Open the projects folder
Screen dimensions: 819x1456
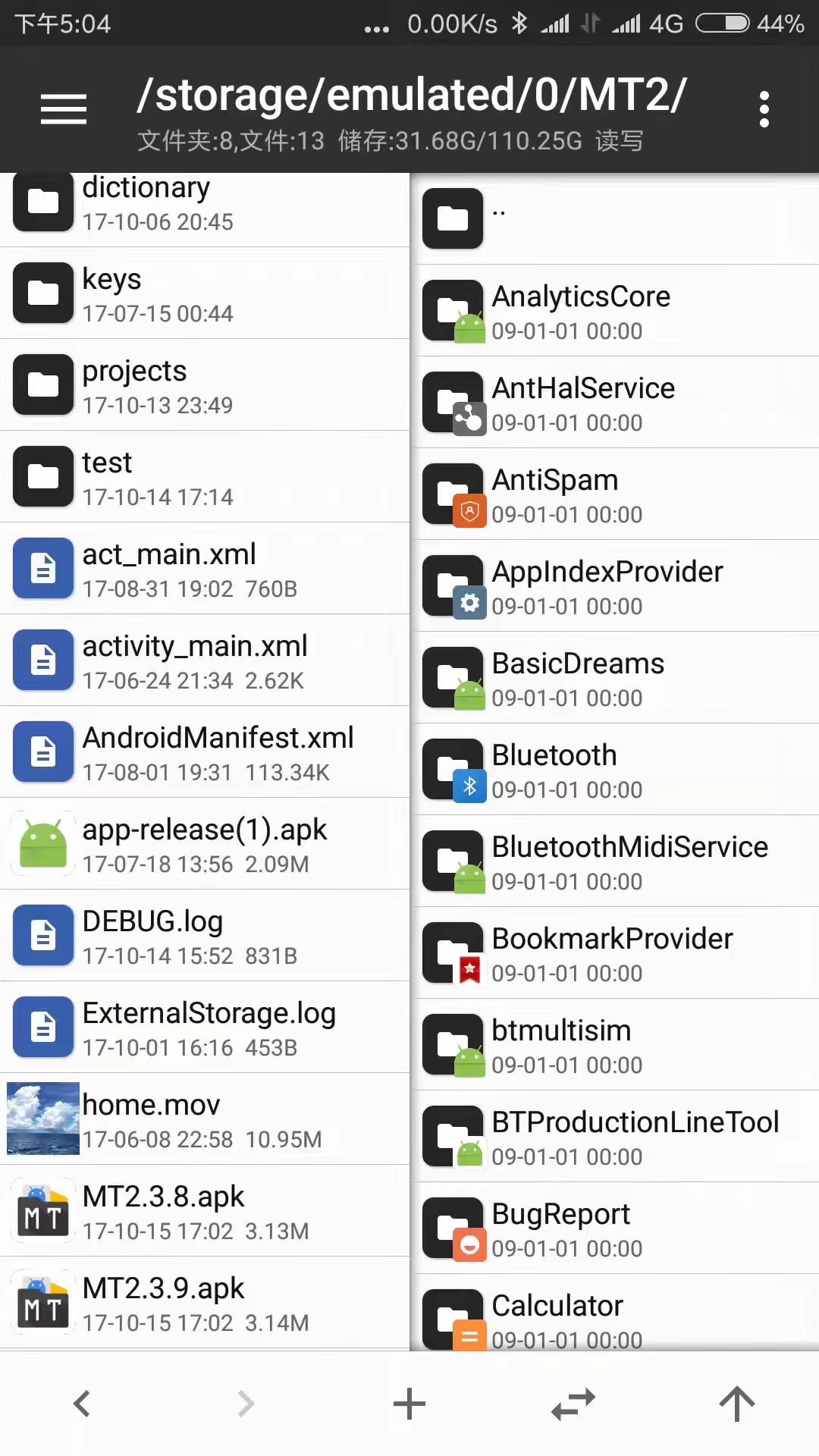click(205, 384)
